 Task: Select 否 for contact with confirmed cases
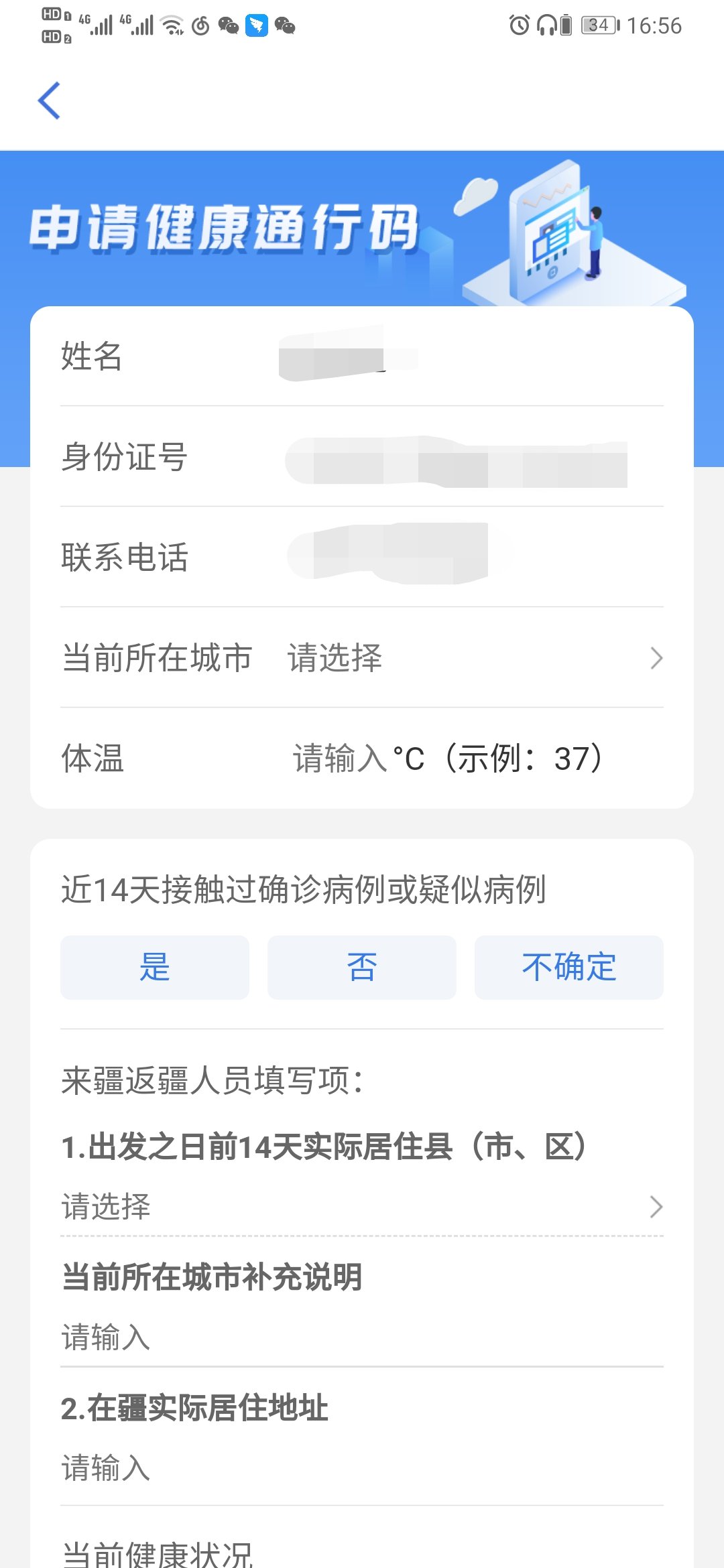(x=361, y=968)
